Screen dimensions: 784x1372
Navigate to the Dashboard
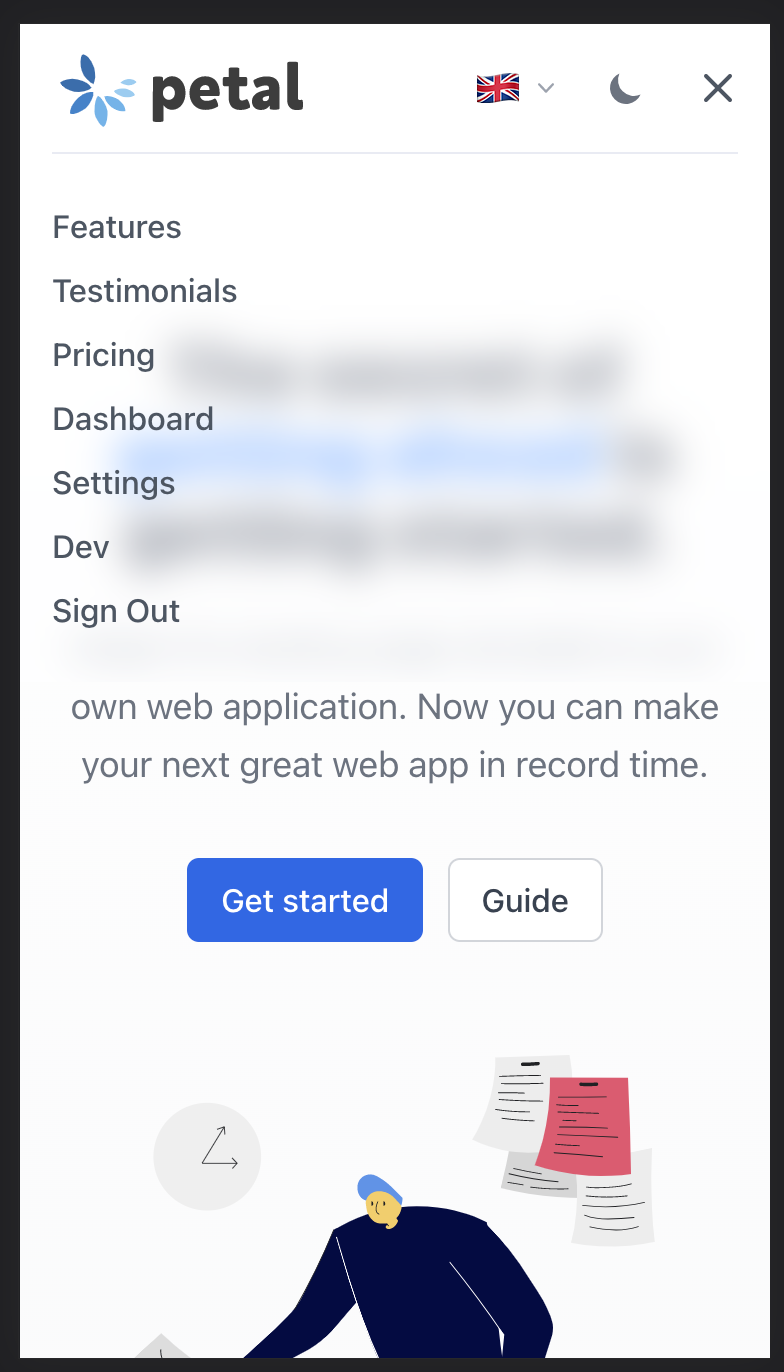pyautogui.click(x=132, y=419)
